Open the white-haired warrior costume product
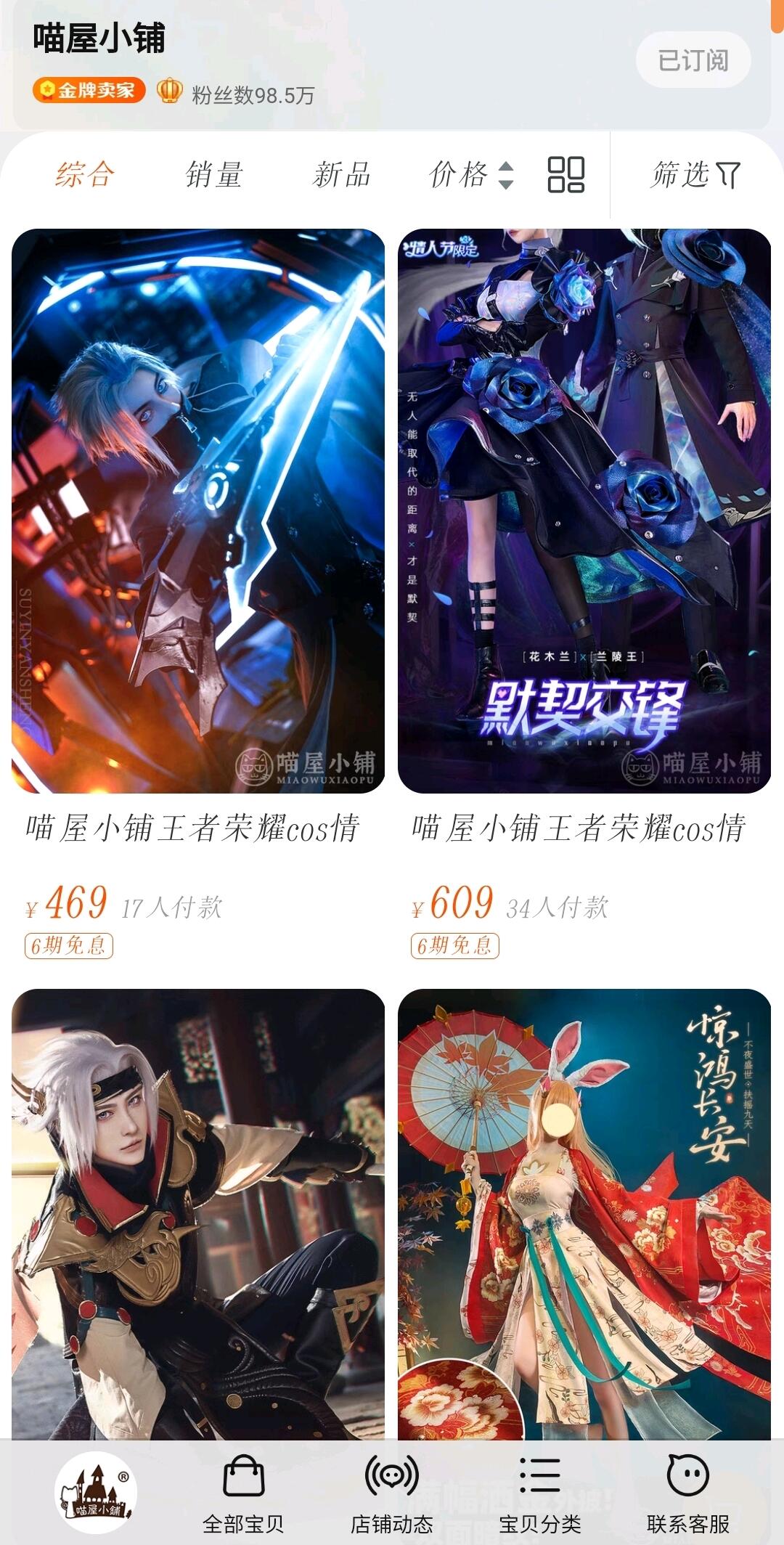This screenshot has width=784, height=1545. pos(198,1214)
